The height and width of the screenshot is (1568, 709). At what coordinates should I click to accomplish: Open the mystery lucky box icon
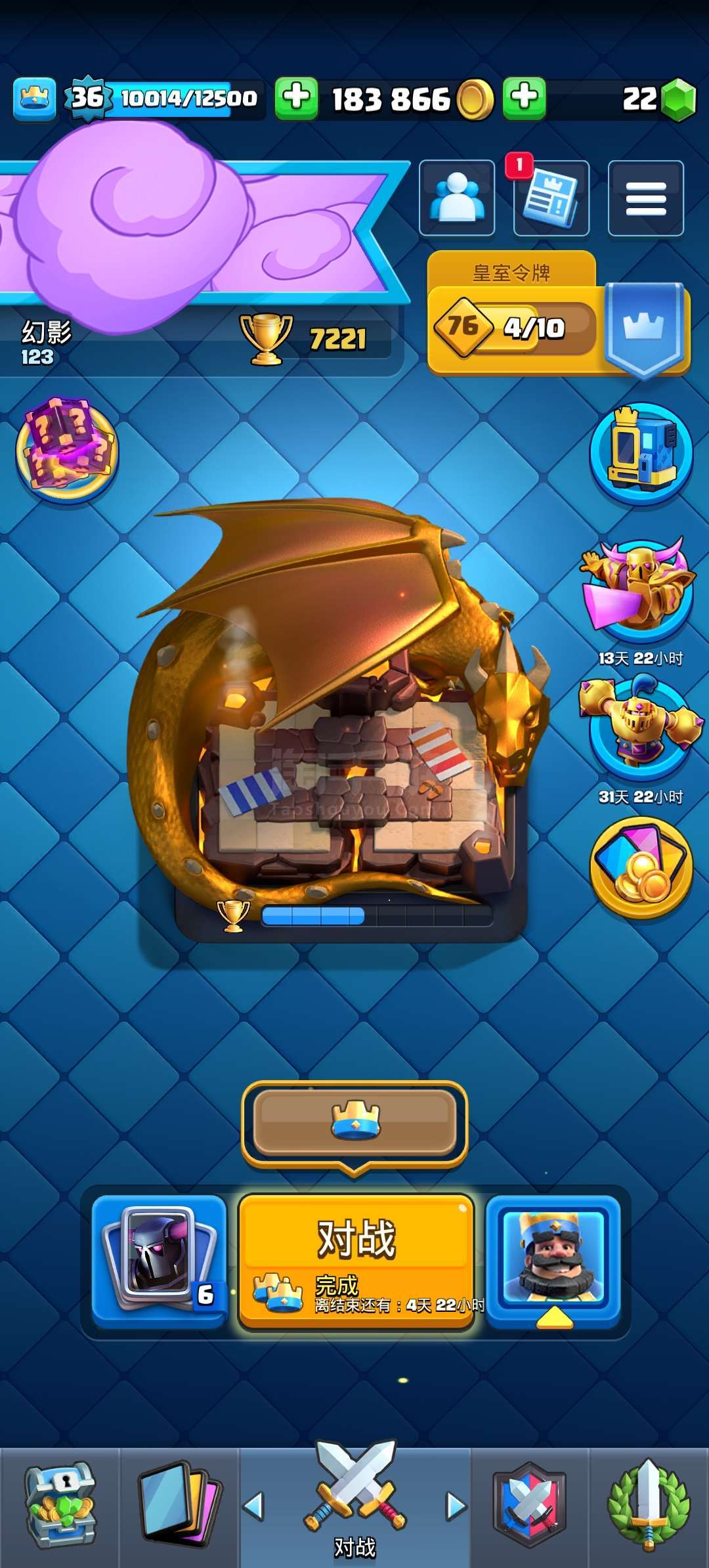click(66, 450)
